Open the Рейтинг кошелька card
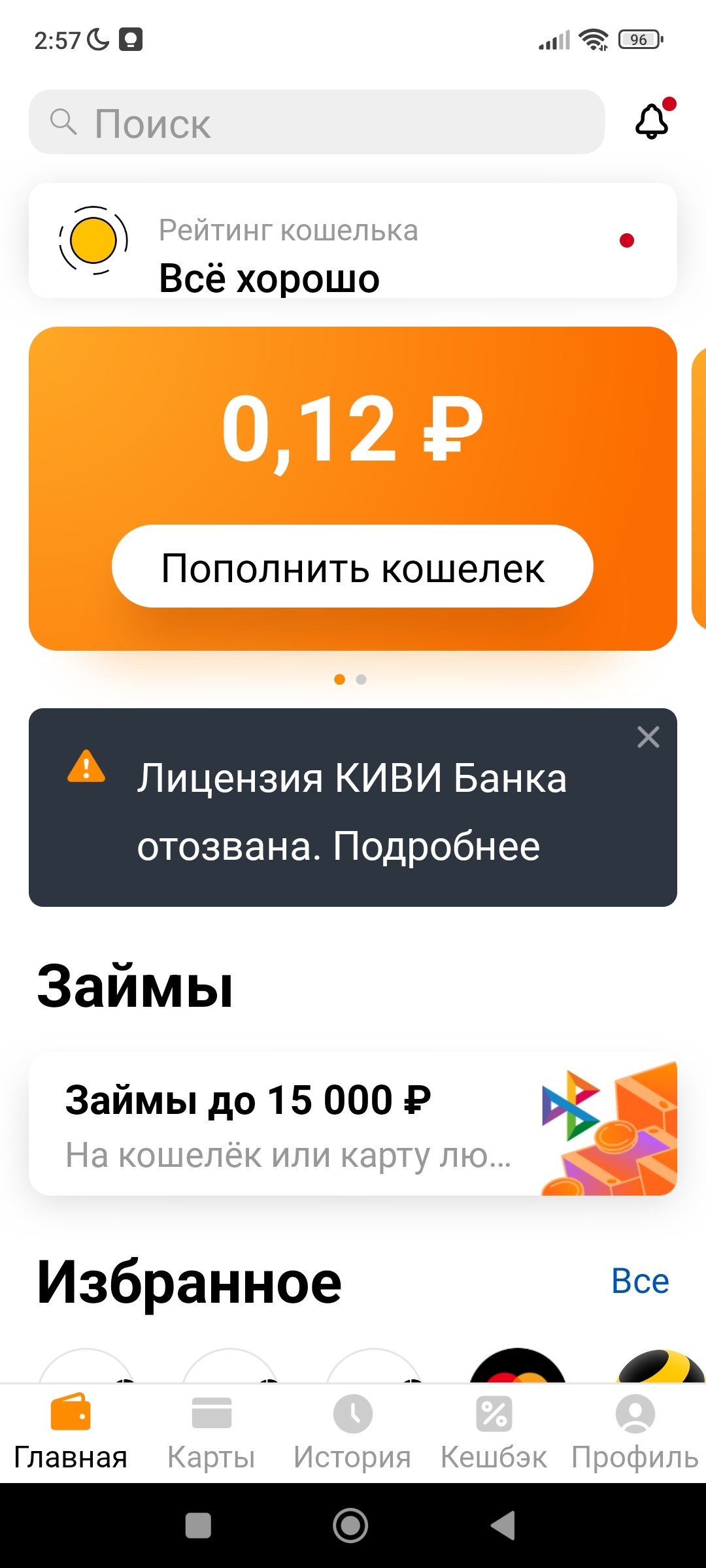The image size is (706, 1568). pyautogui.click(x=352, y=241)
